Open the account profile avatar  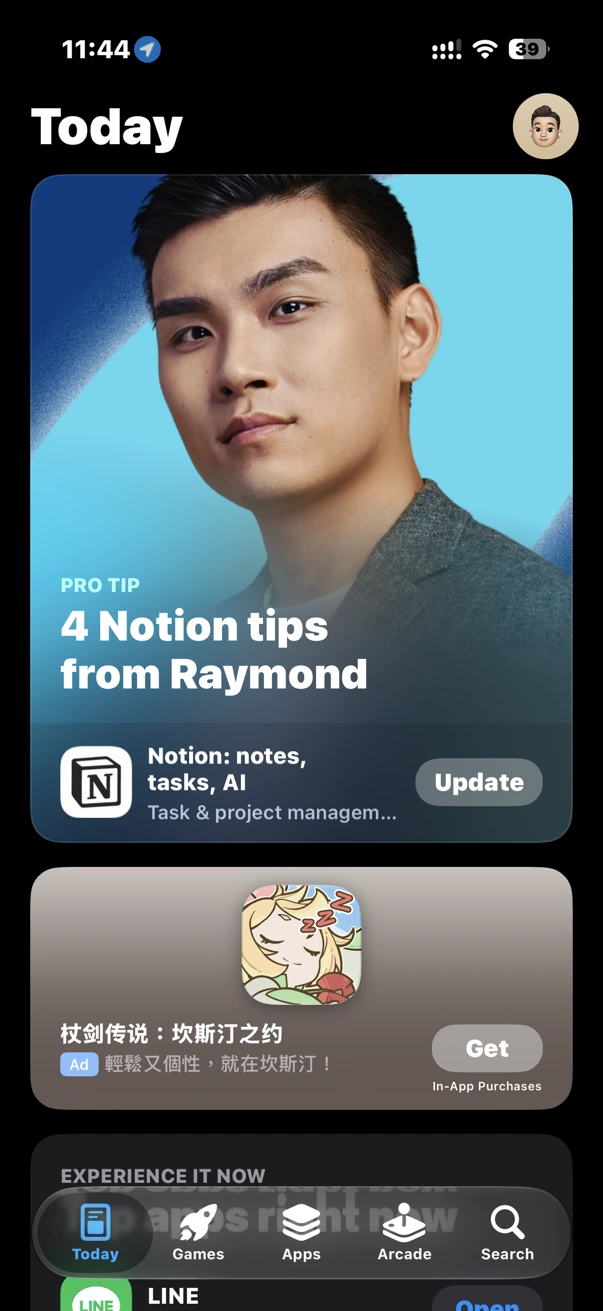545,126
